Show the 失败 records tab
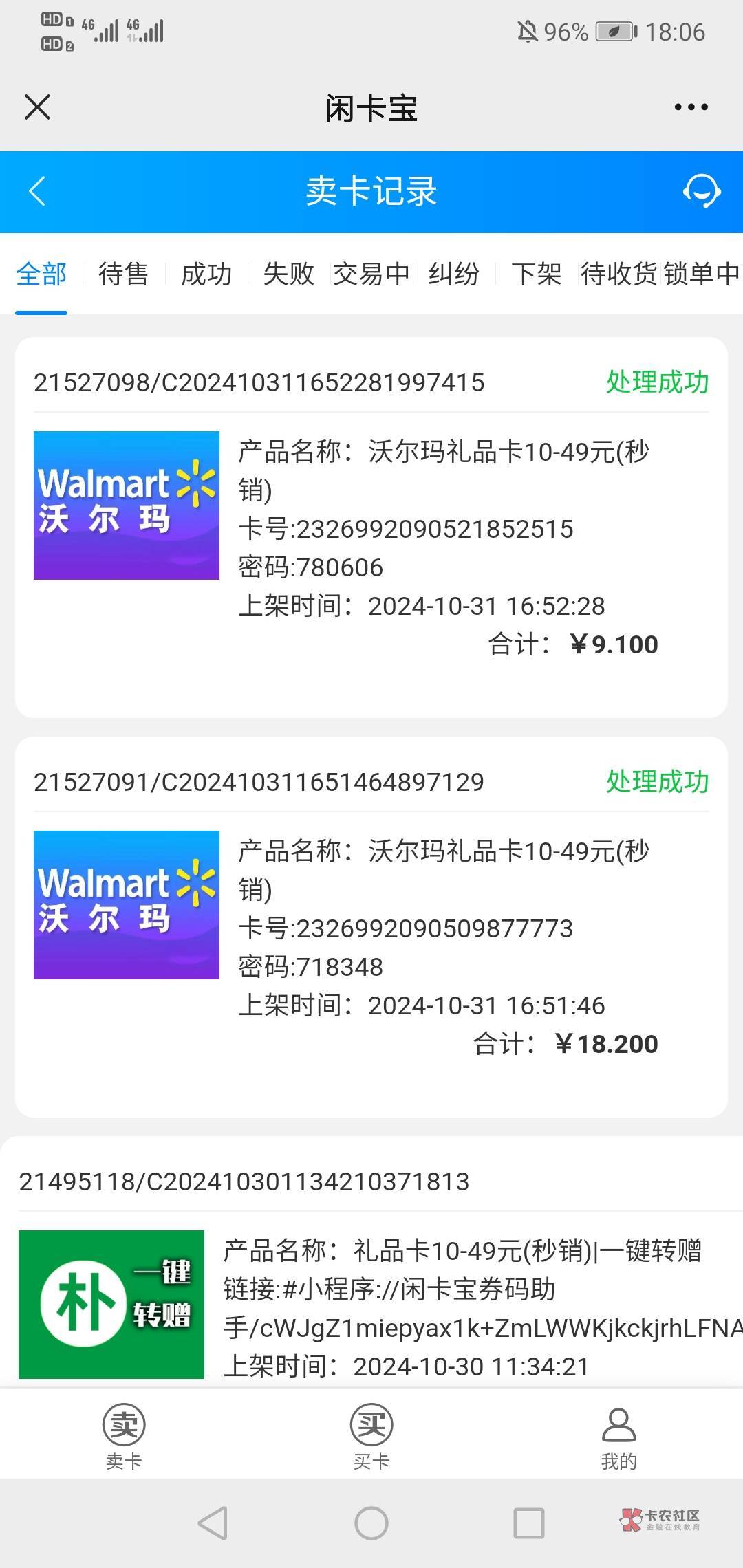The height and width of the screenshot is (1568, 743). coord(289,274)
